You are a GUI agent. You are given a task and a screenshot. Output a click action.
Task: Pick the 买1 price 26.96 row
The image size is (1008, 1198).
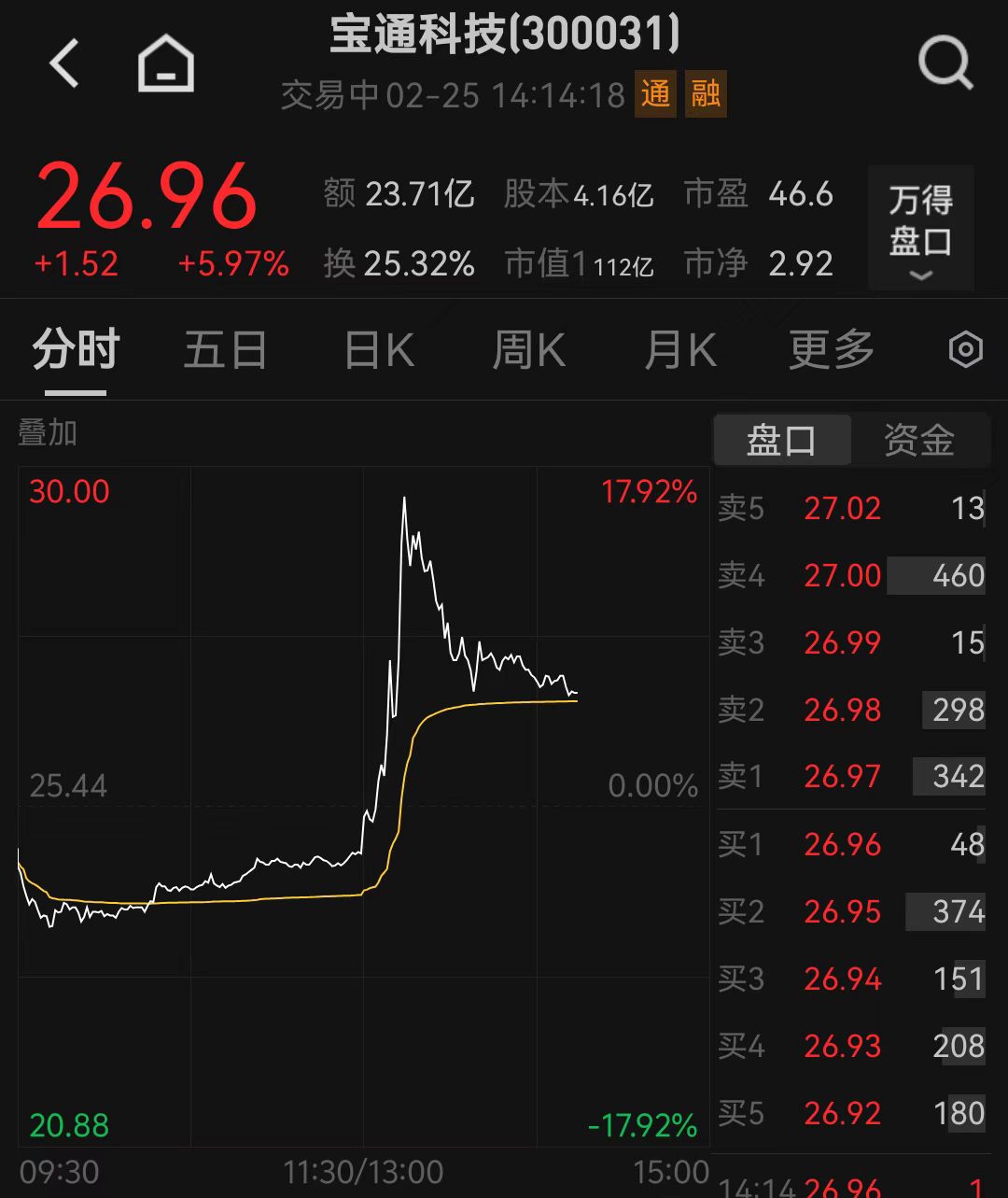coord(851,844)
